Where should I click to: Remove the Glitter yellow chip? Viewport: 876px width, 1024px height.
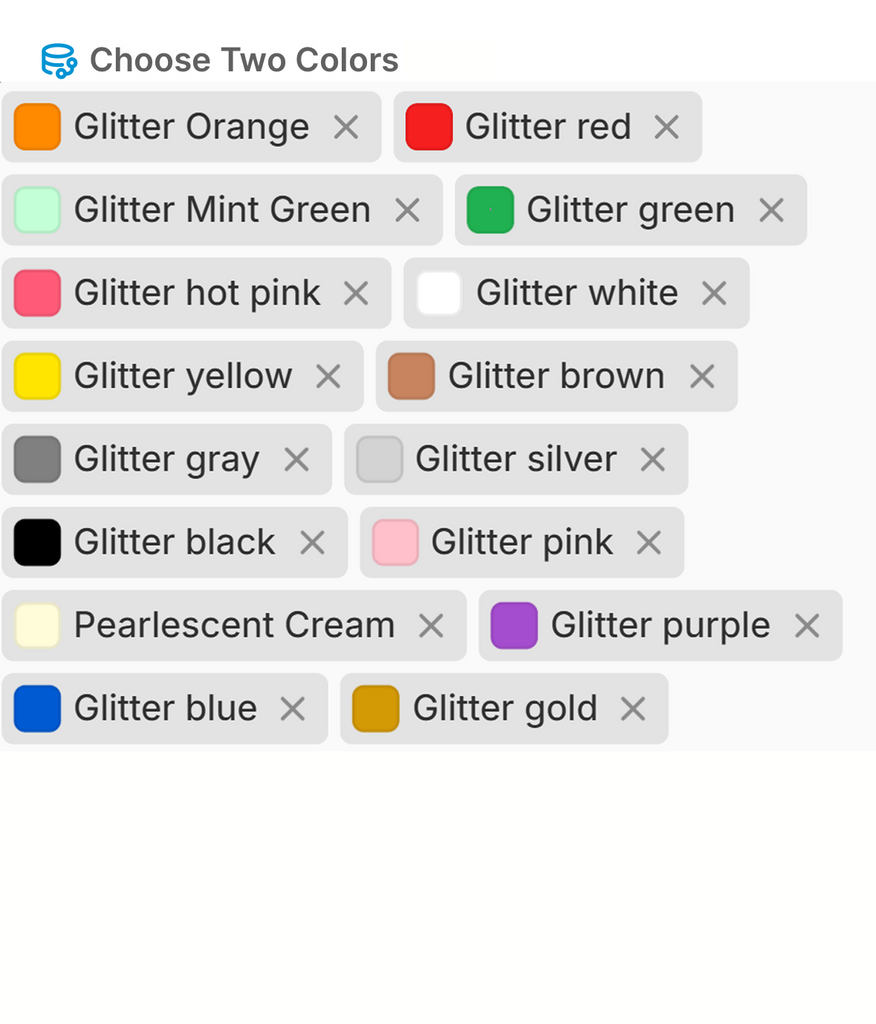(x=328, y=376)
